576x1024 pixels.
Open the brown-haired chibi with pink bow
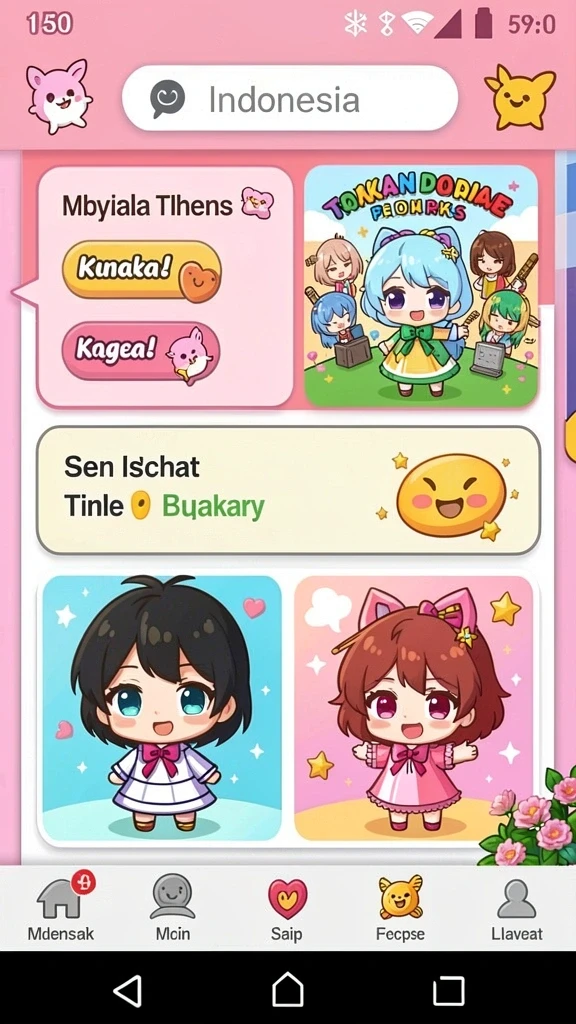click(x=413, y=709)
